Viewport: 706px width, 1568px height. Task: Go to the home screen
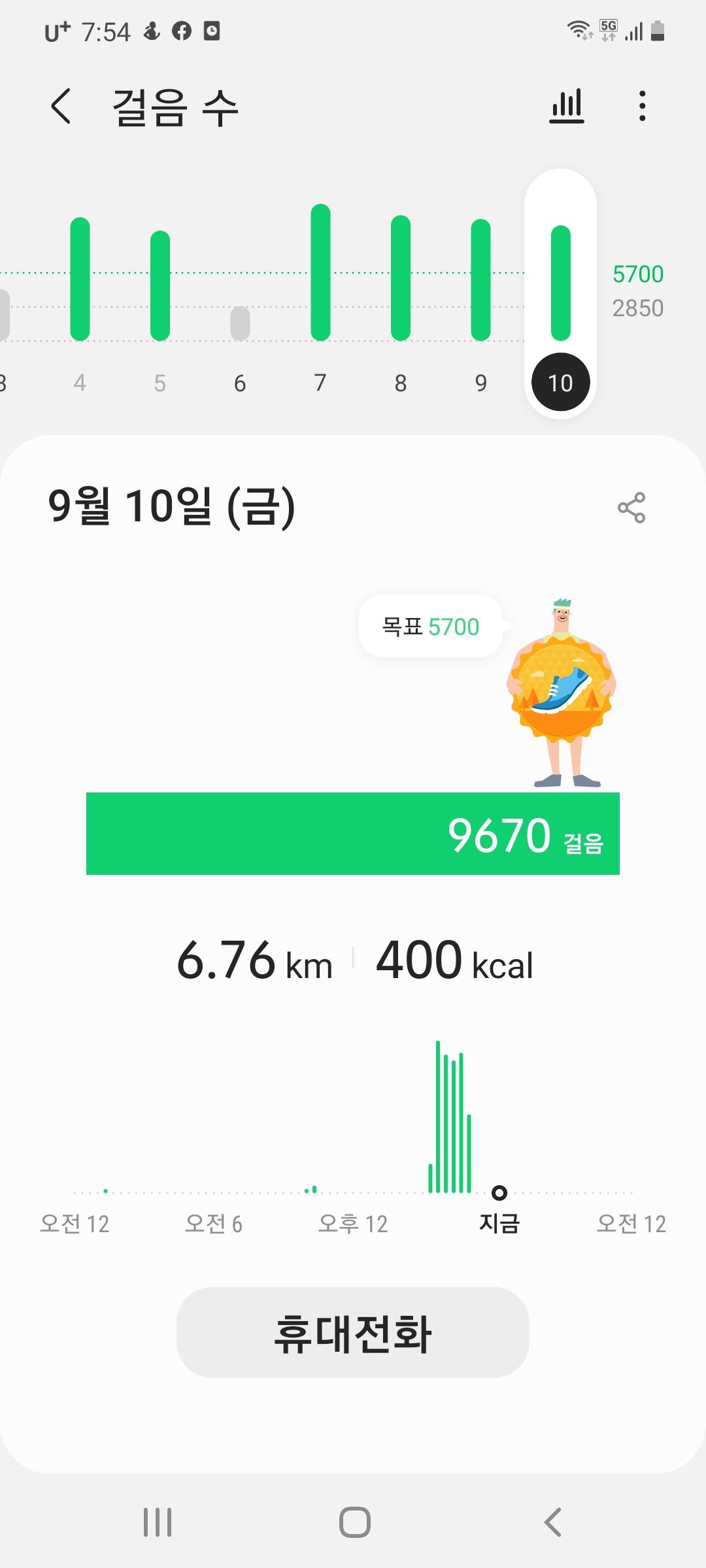click(354, 1522)
